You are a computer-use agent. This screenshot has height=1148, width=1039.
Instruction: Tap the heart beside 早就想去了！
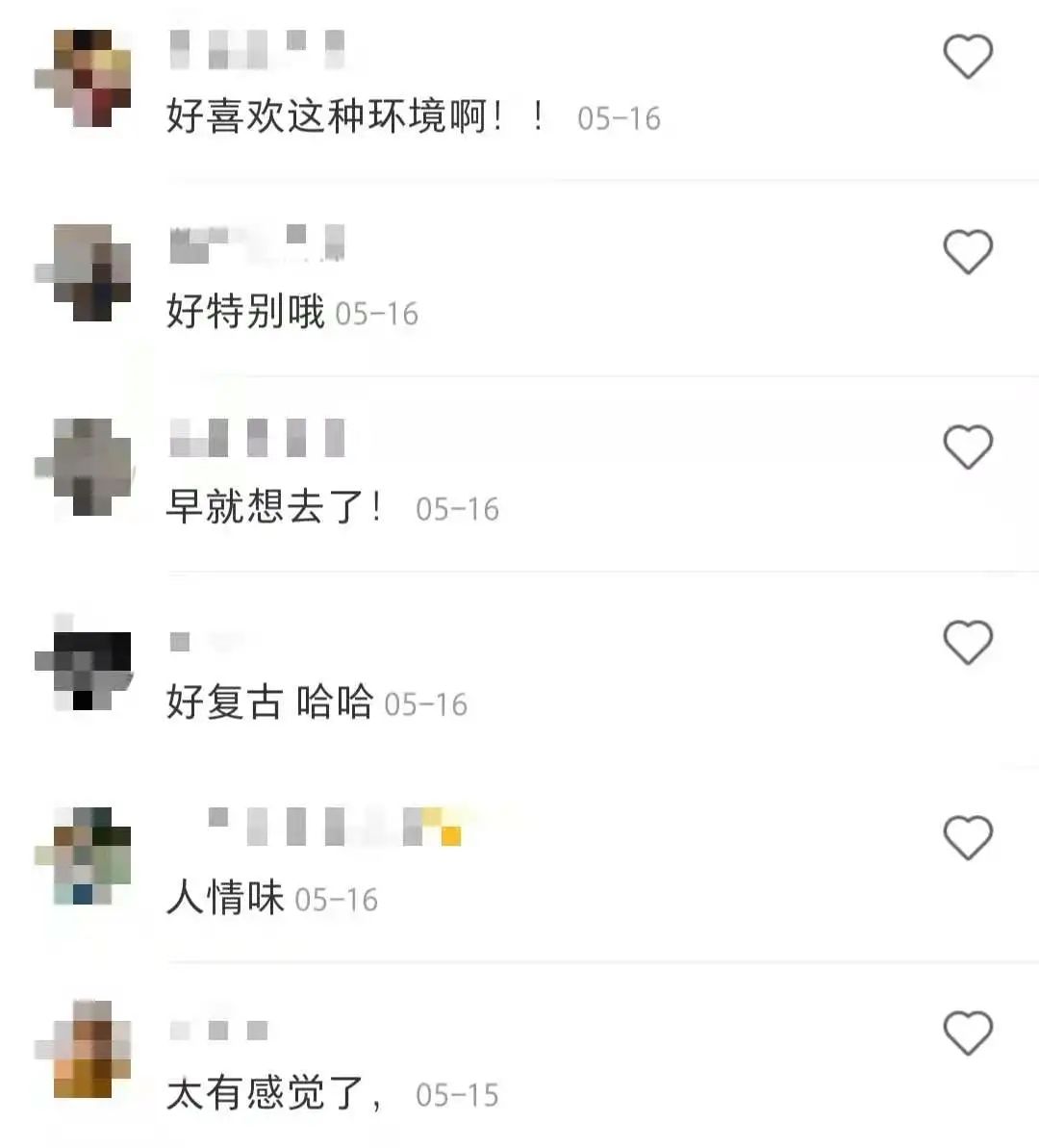[967, 447]
